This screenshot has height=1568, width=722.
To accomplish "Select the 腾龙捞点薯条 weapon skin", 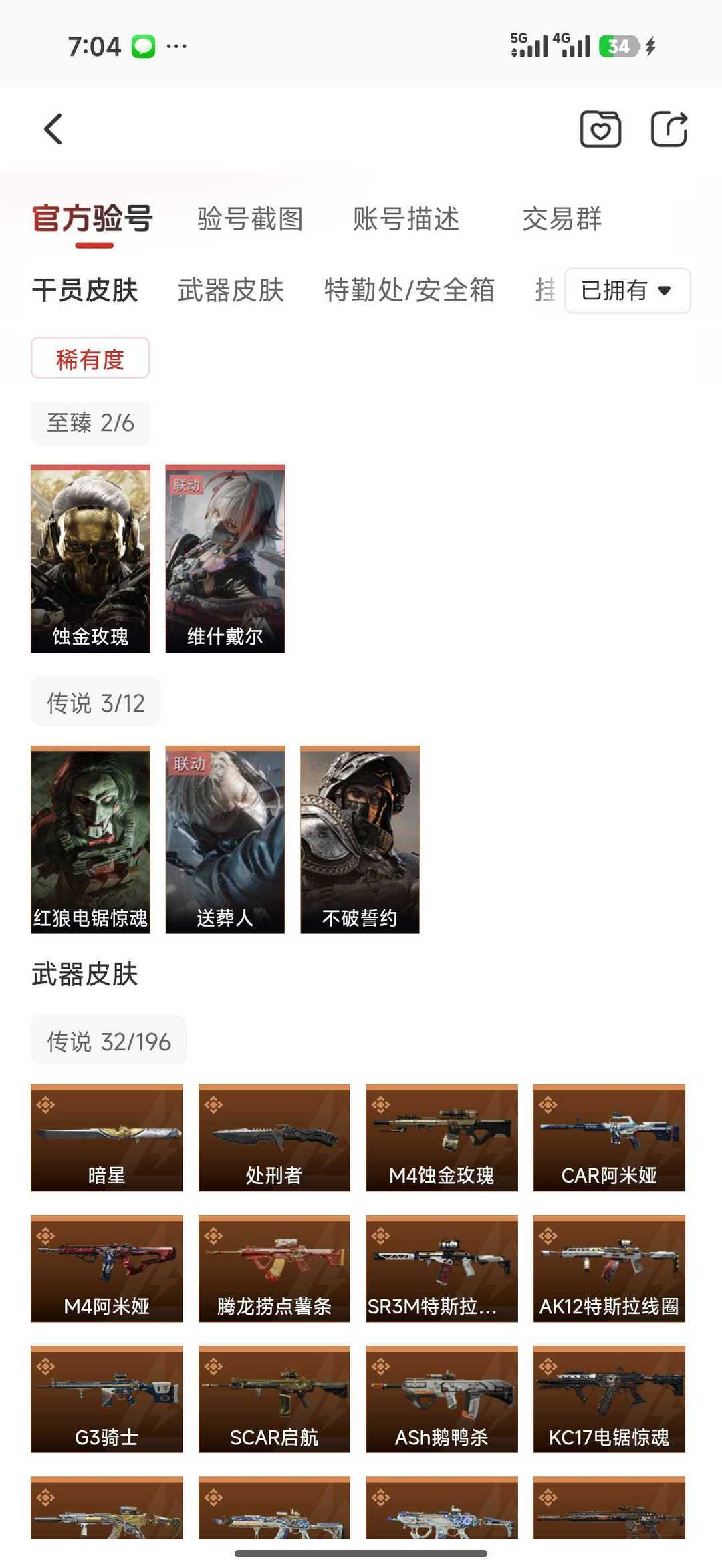I will click(x=274, y=1268).
